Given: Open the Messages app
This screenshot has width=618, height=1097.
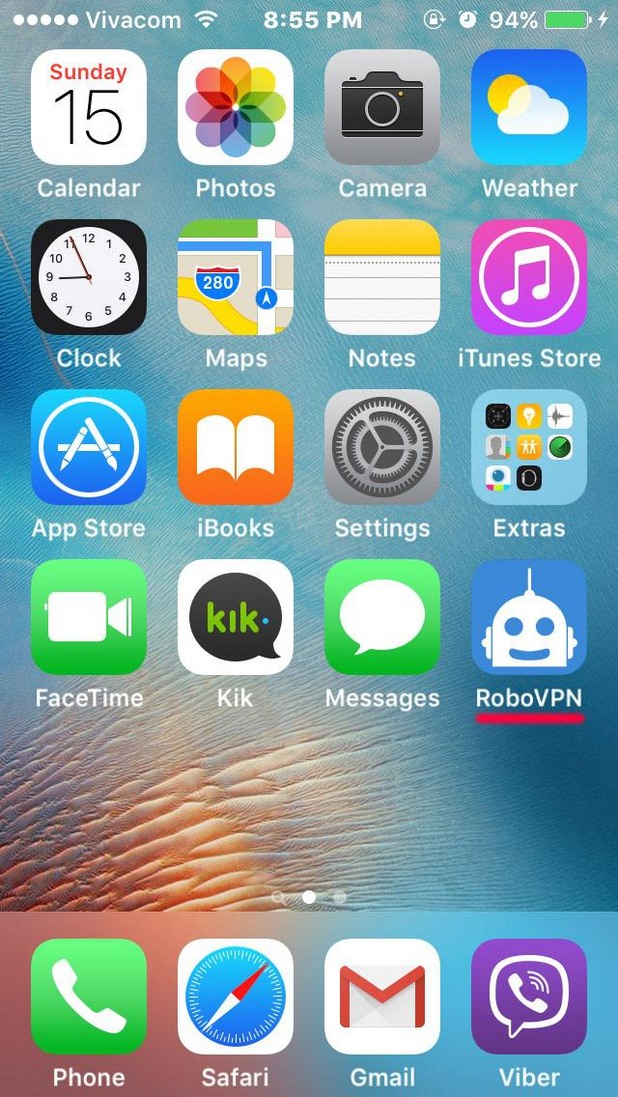Looking at the screenshot, I should 382,617.
